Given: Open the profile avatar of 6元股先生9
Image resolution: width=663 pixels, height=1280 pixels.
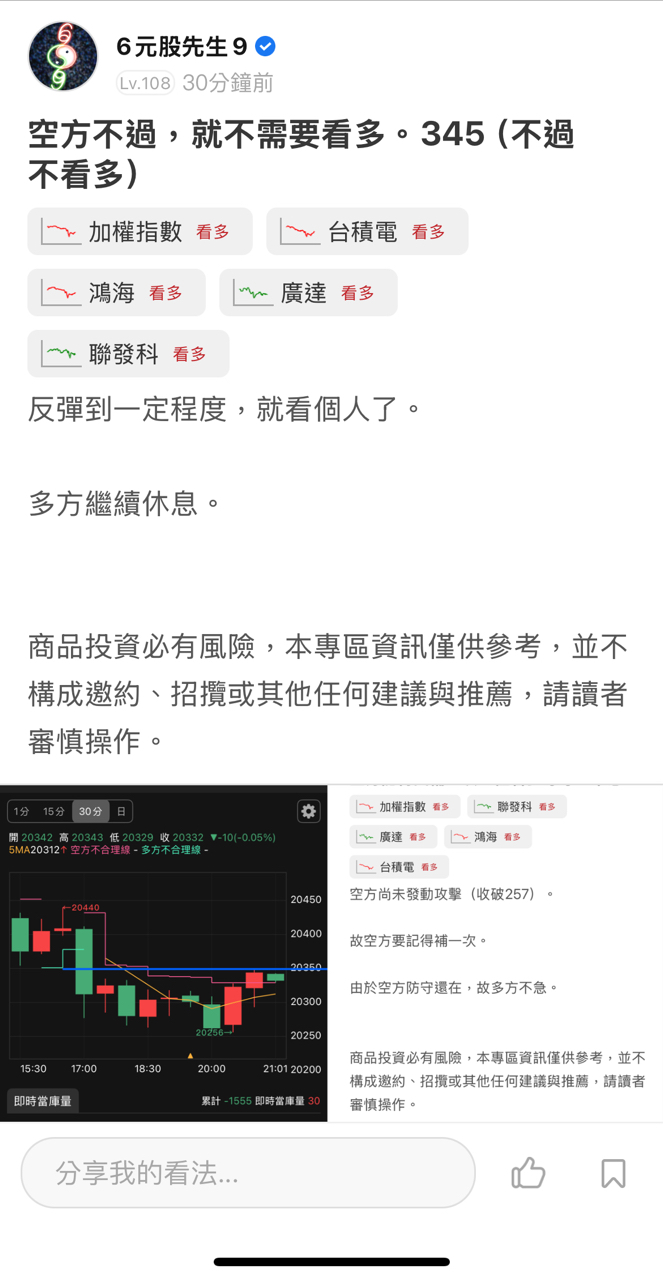Looking at the screenshot, I should pos(63,56).
